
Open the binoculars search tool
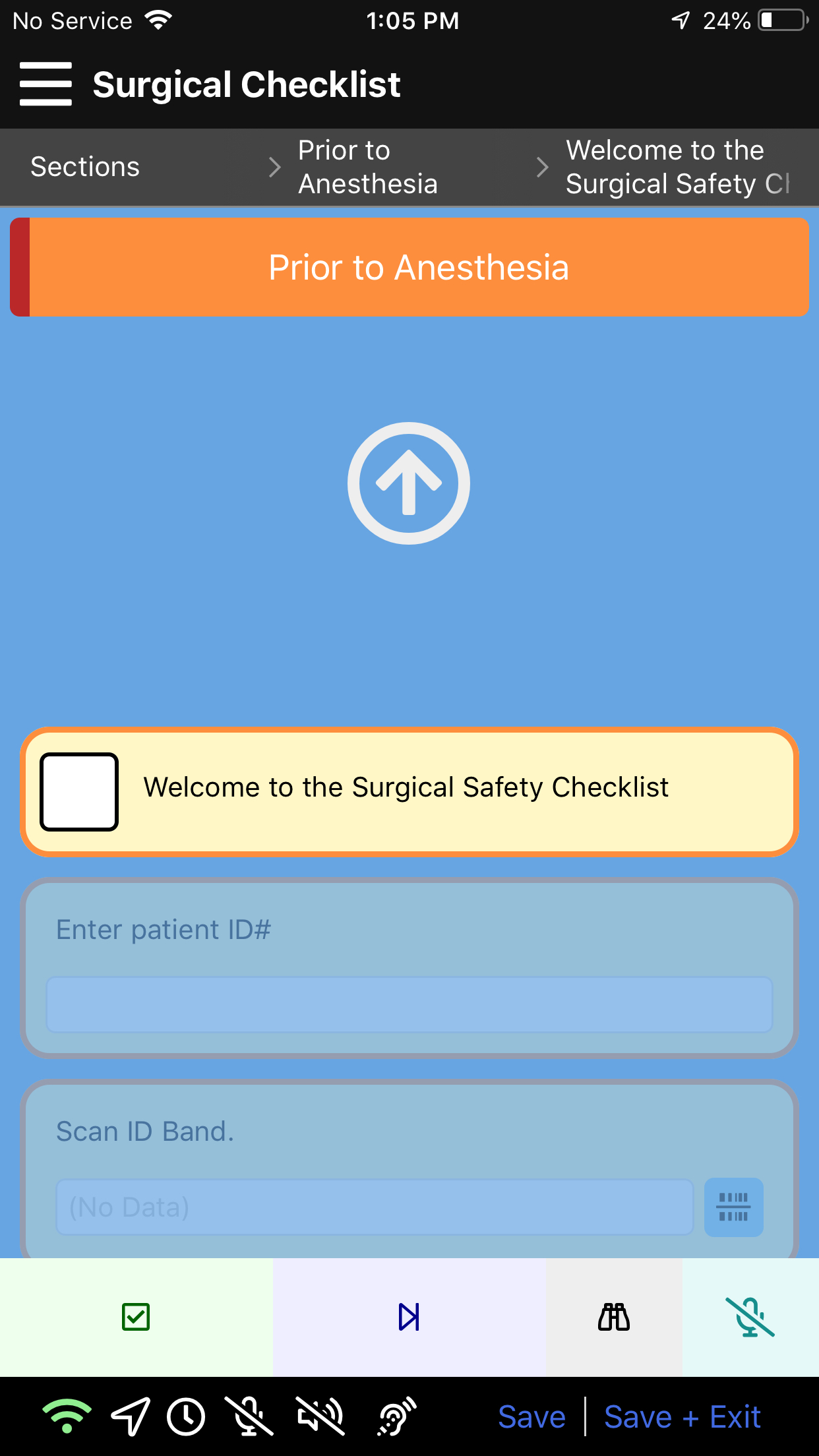point(613,1317)
